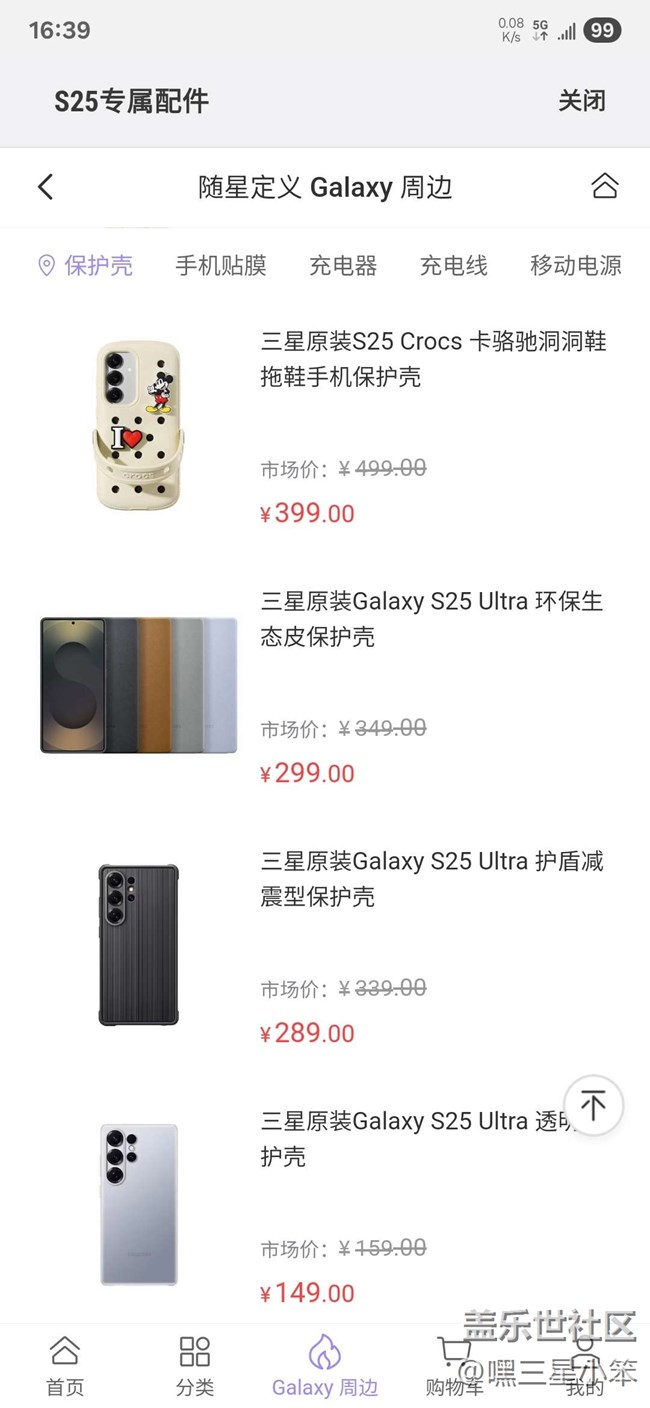650x1408 pixels.
Task: Select the 保护壳 category tab
Action: point(85,265)
